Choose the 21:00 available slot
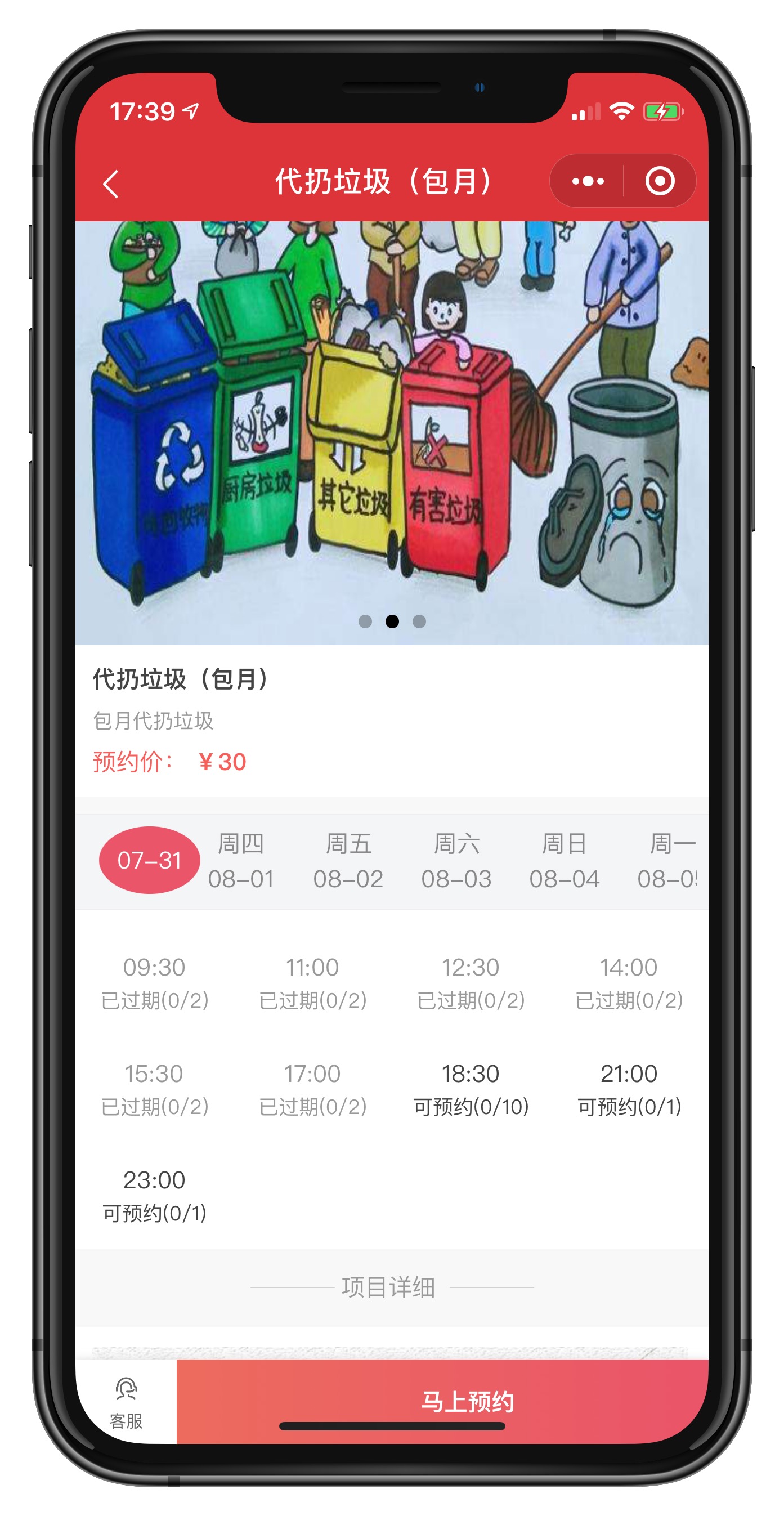784x1516 pixels. pyautogui.click(x=629, y=1089)
